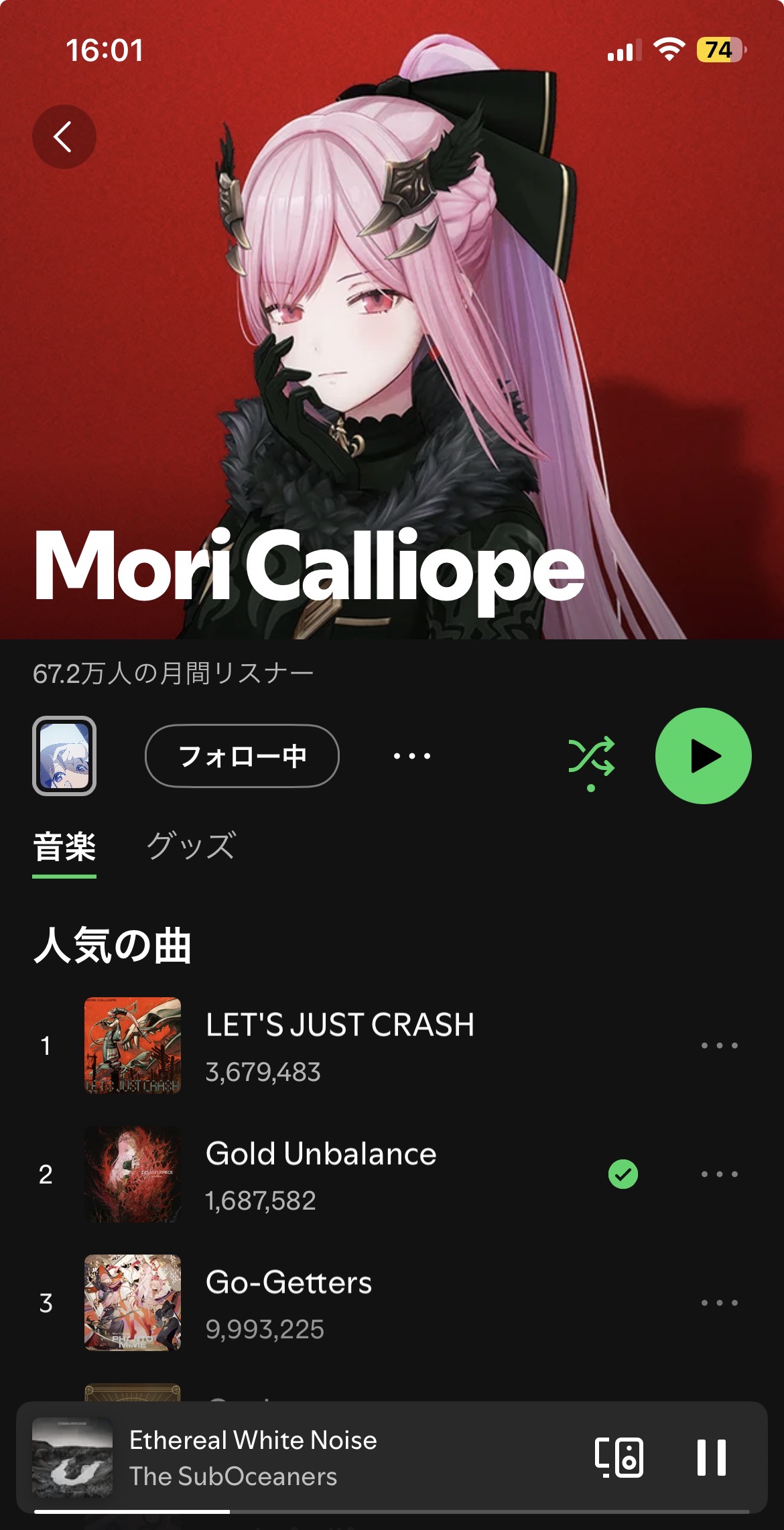Go back using the back arrow
Screen dimensions: 784x1530
(64, 137)
